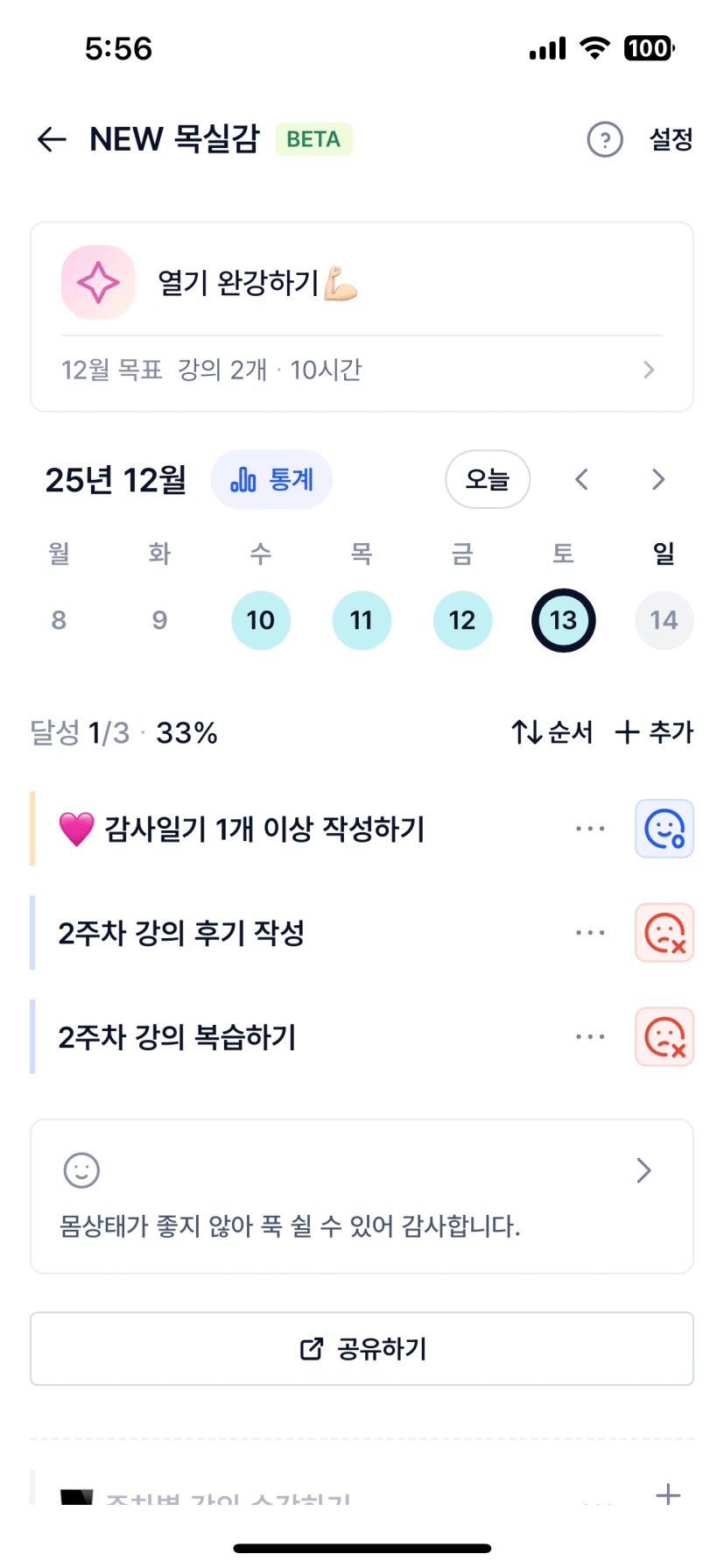Viewport: 724px width, 1568px height.
Task: Change status of 감사일기 1개 이상 작성하기
Action: [x=664, y=829]
